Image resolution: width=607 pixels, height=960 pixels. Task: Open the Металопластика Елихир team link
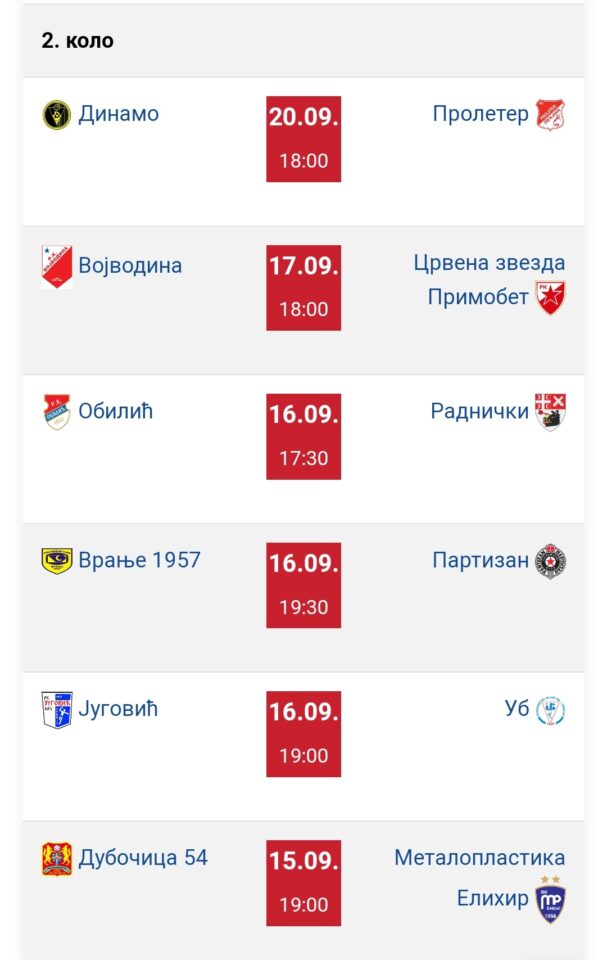click(480, 877)
